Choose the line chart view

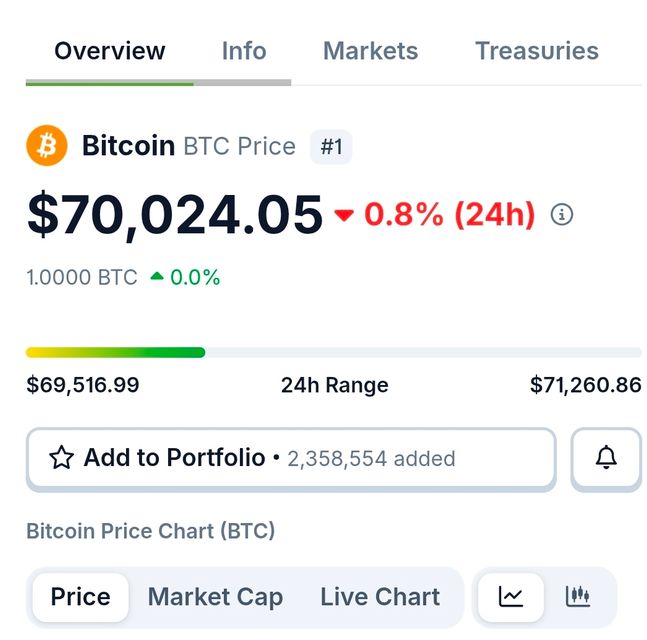[x=511, y=597]
